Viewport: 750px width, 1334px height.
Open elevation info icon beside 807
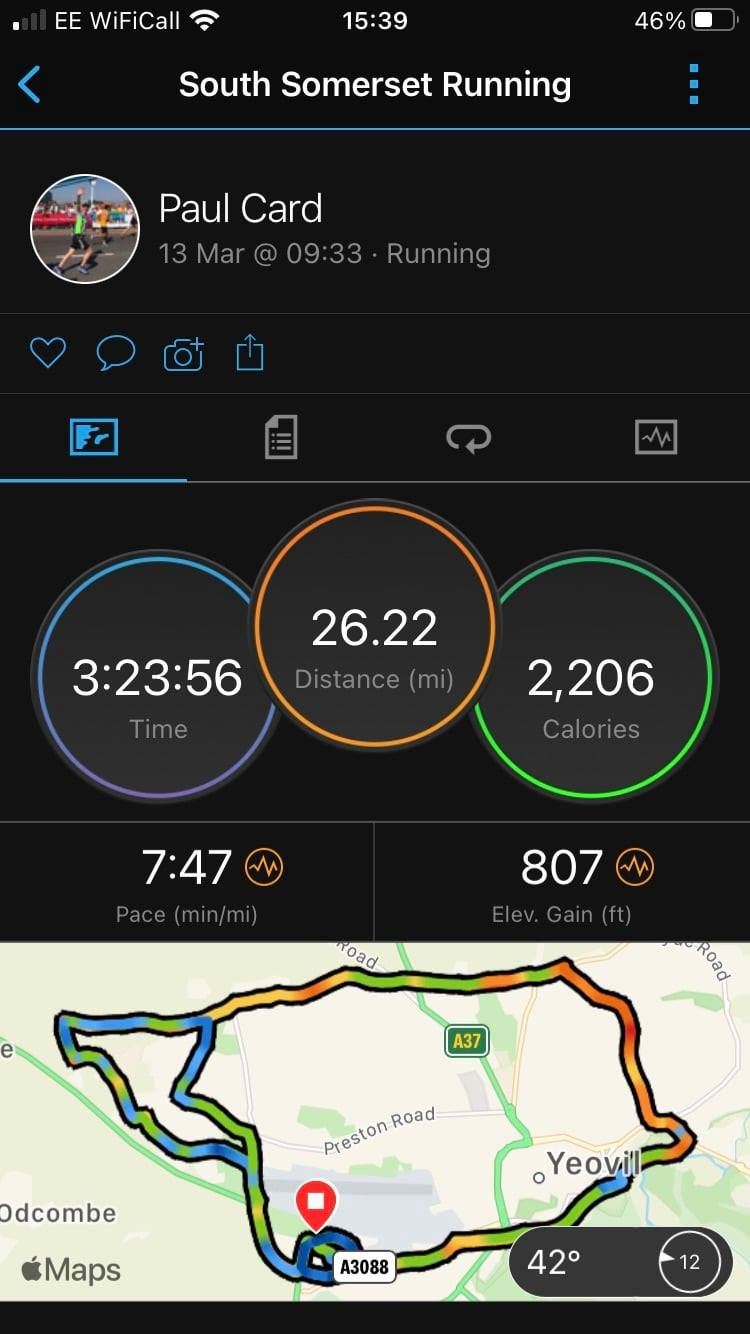pyautogui.click(x=634, y=867)
